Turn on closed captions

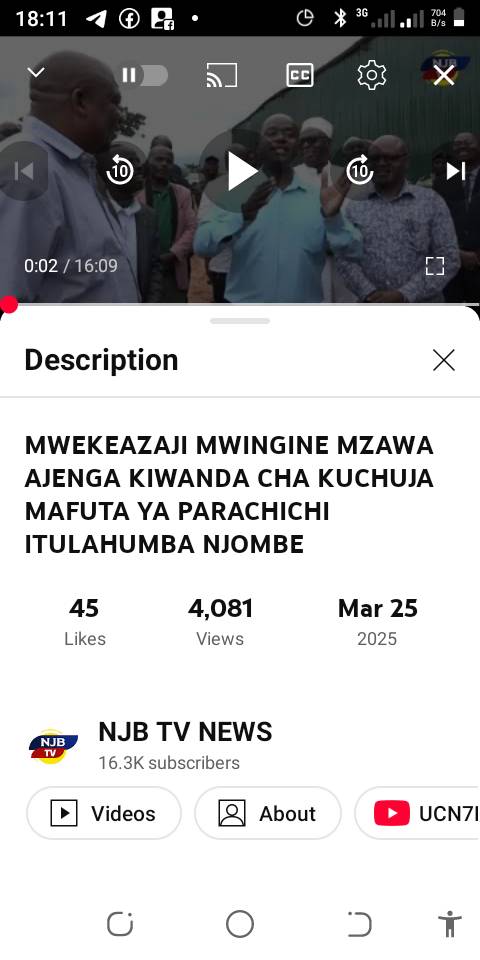(x=300, y=75)
